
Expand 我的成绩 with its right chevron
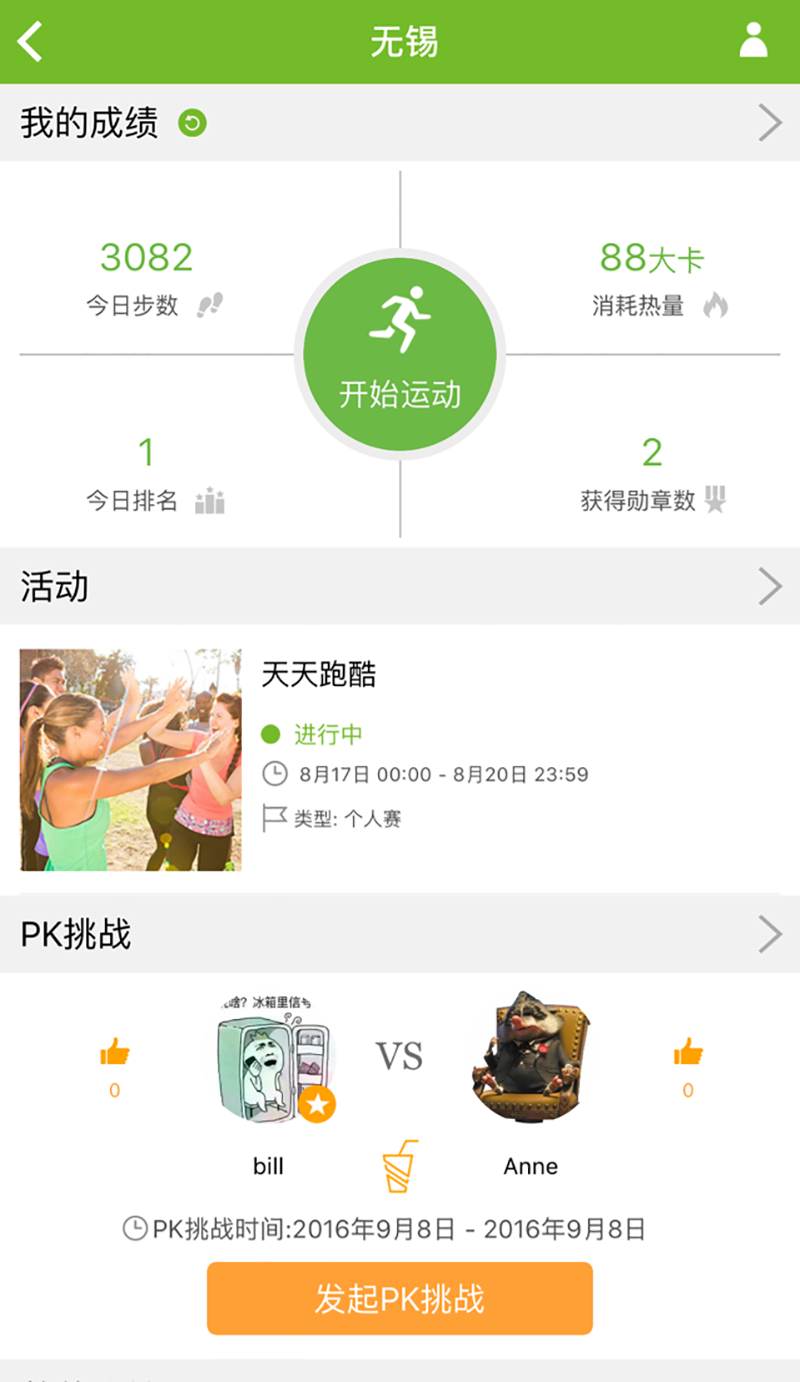pos(770,121)
